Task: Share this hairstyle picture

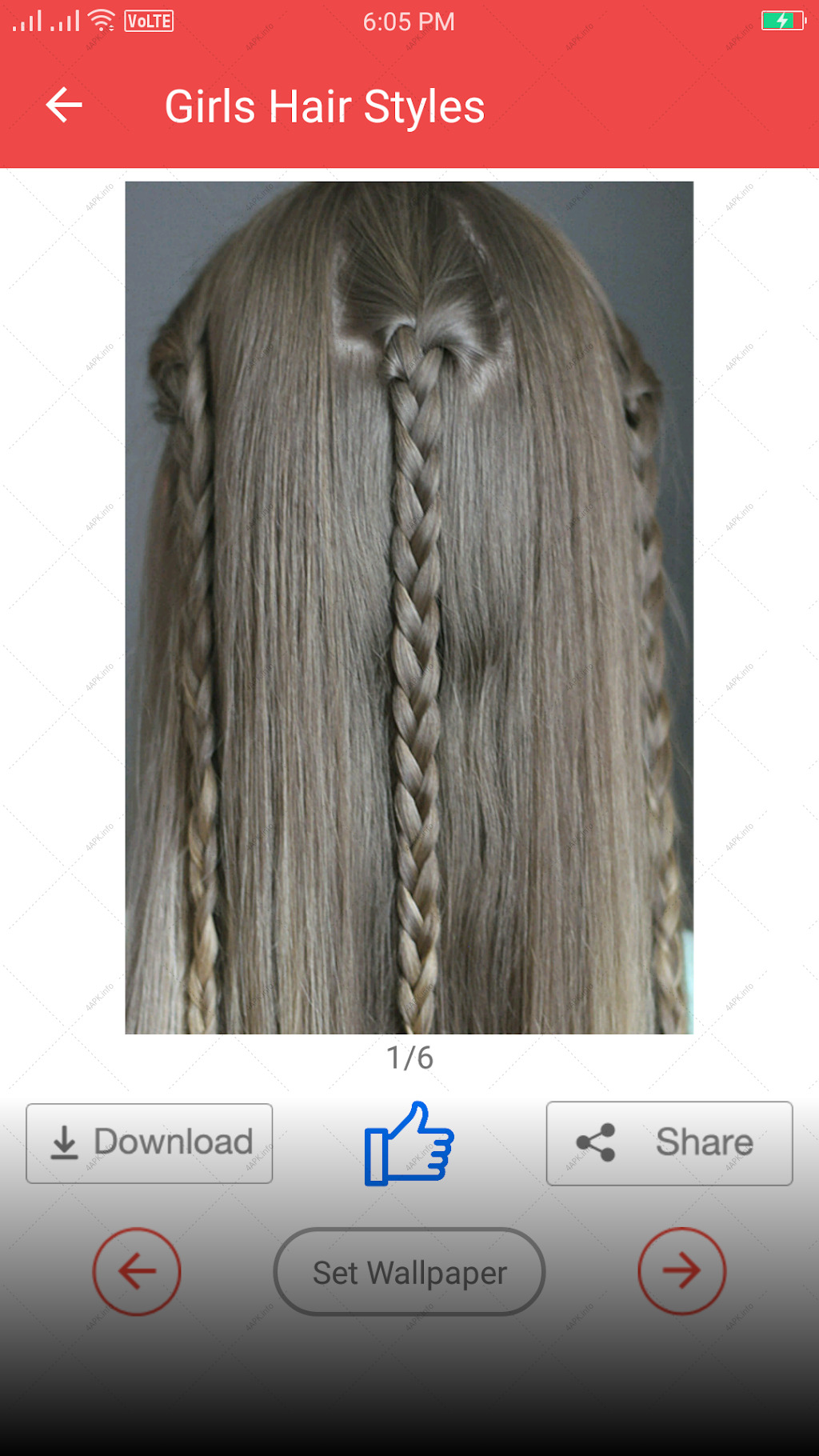Action: [669, 1143]
